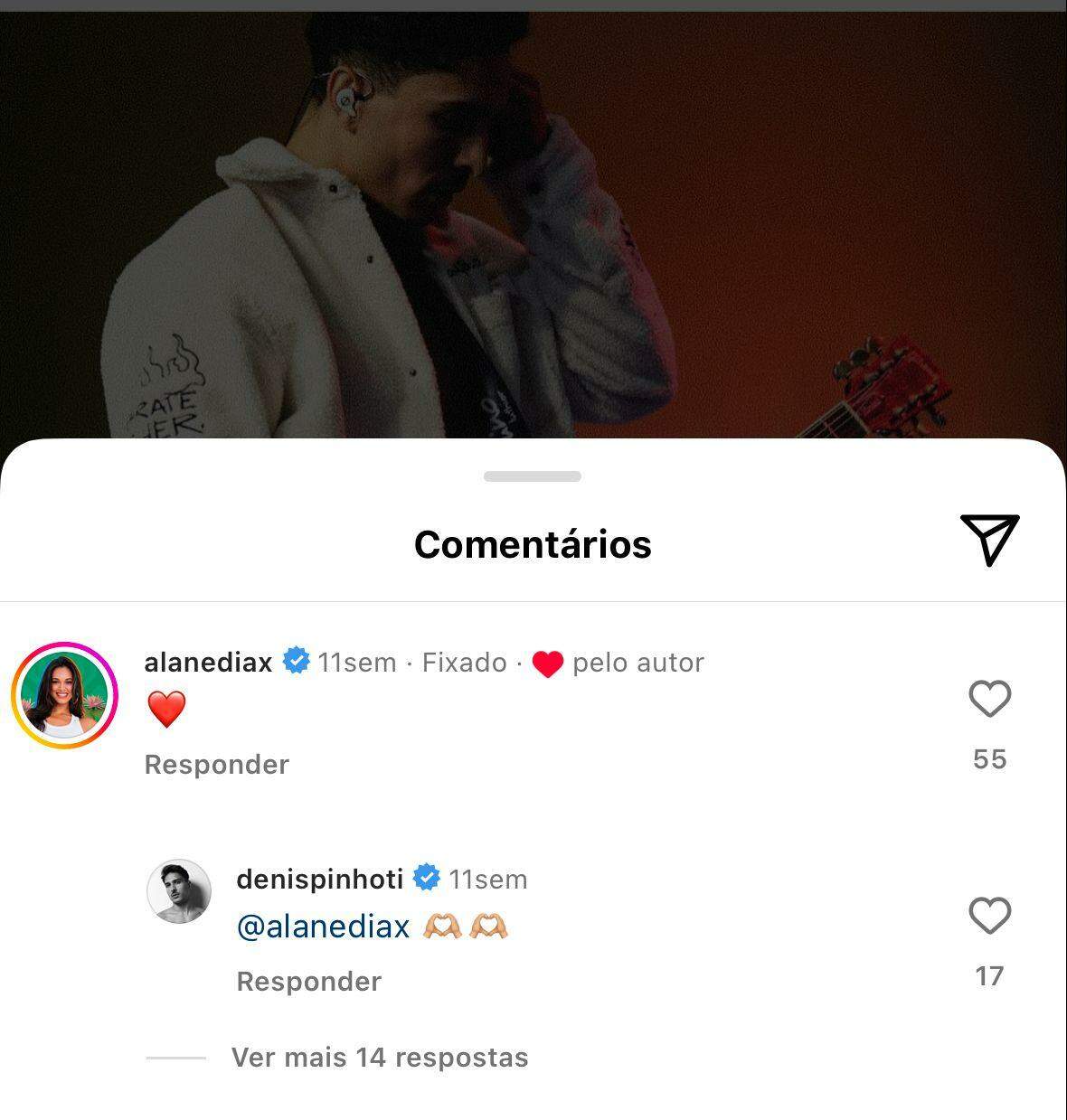The width and height of the screenshot is (1067, 1120).
Task: Open the @alanediax mention link
Action: [x=322, y=927]
